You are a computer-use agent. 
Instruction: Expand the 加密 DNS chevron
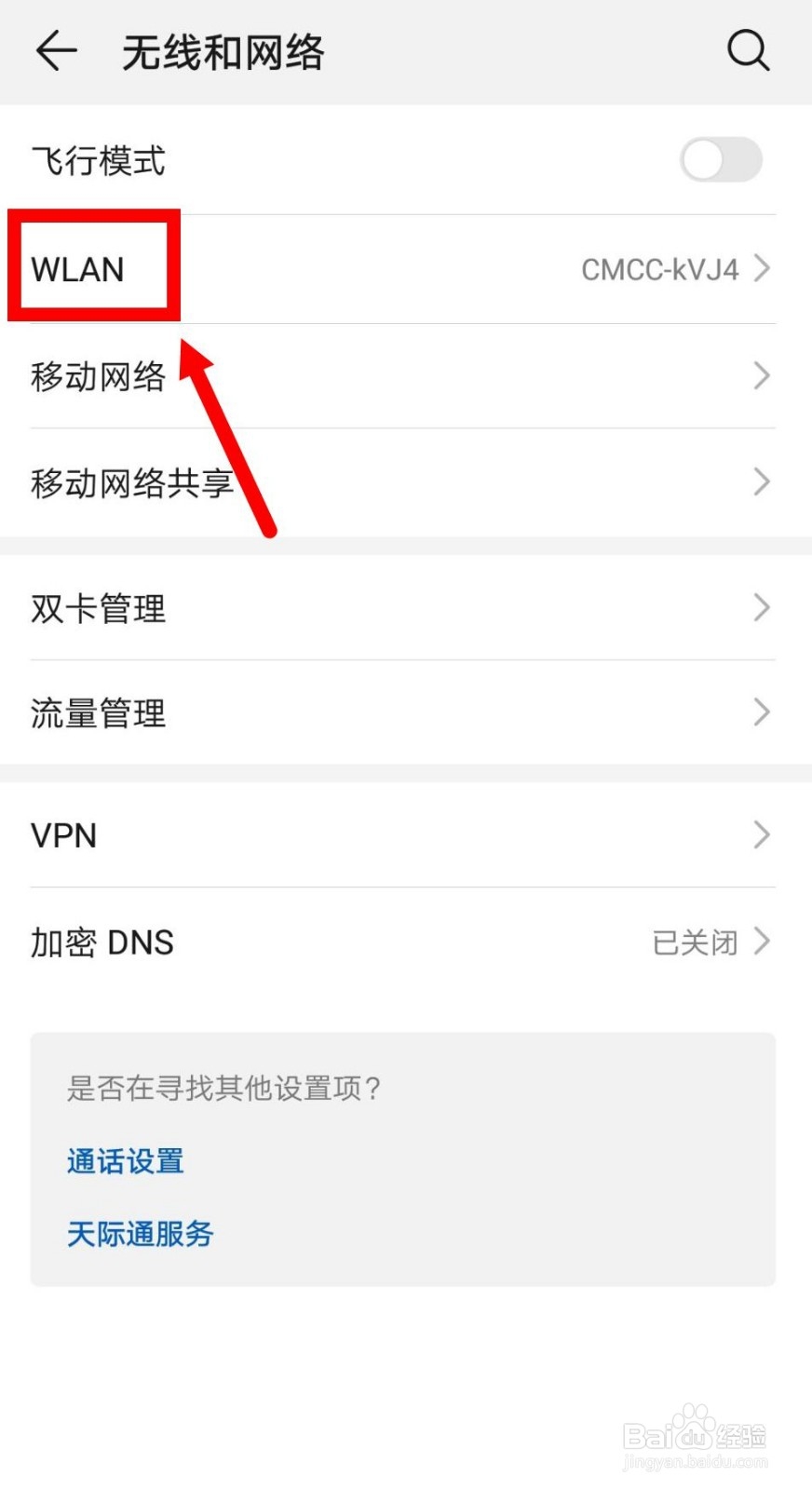click(763, 942)
